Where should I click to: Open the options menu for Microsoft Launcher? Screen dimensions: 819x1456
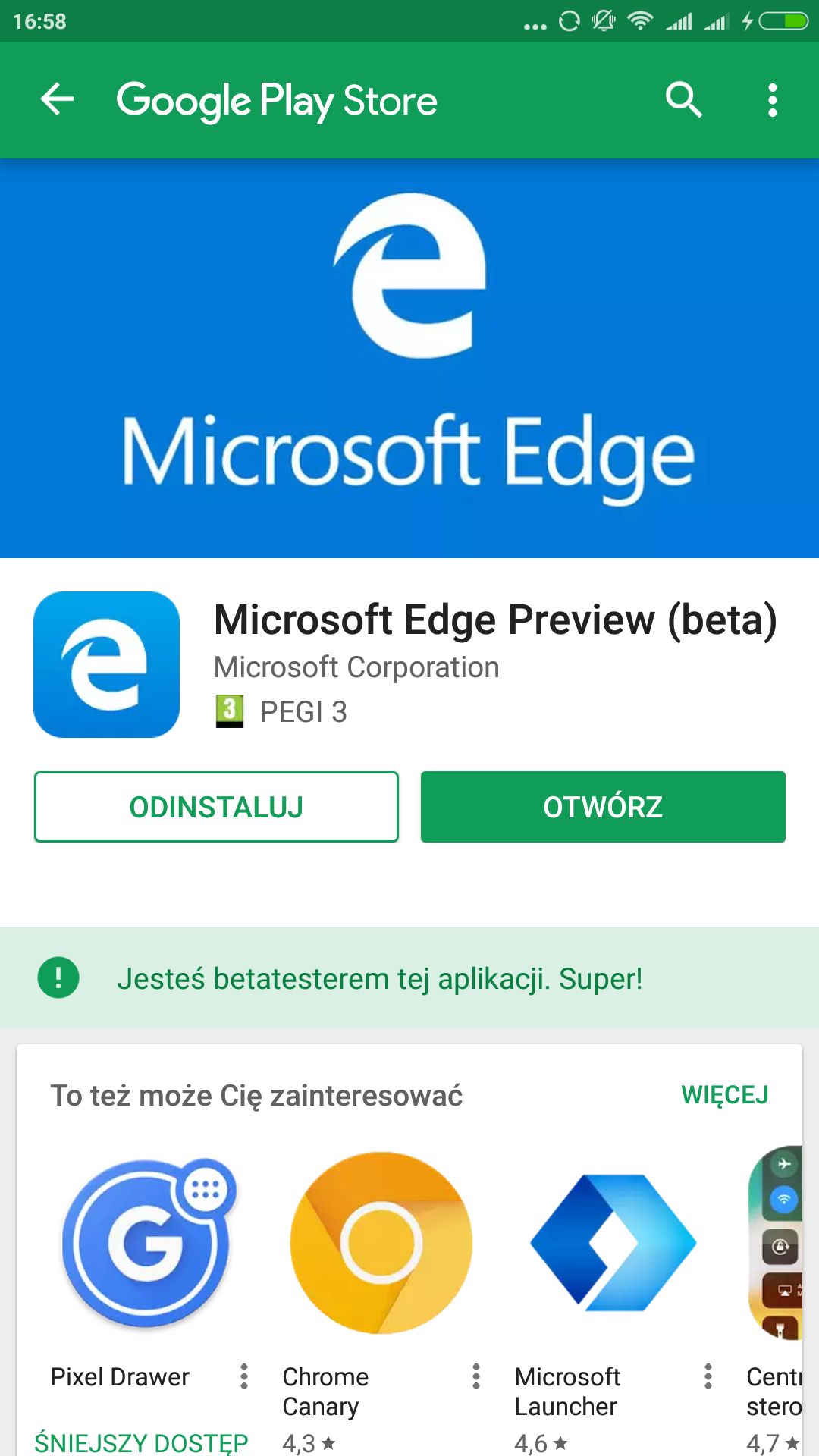click(x=708, y=1376)
